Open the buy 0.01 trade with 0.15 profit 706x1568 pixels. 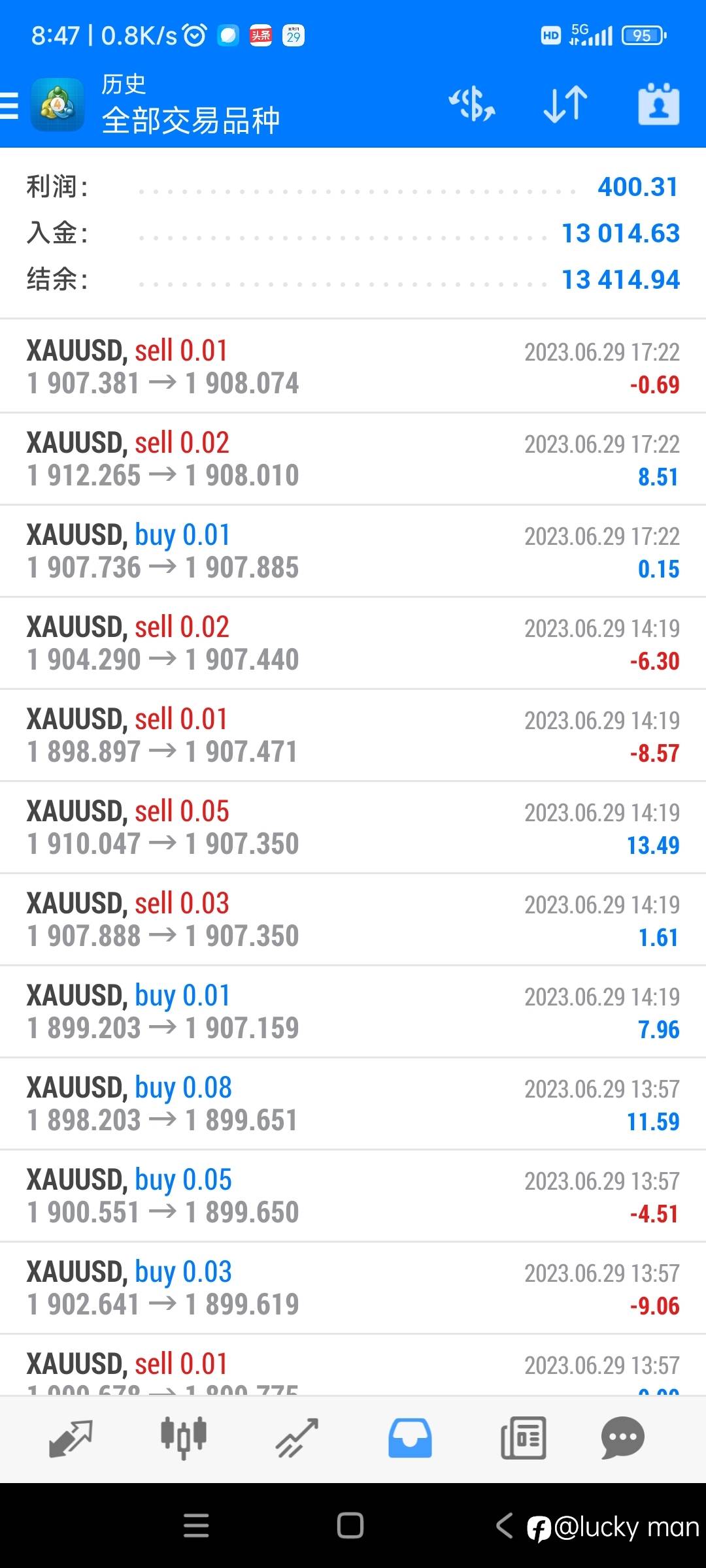353,551
